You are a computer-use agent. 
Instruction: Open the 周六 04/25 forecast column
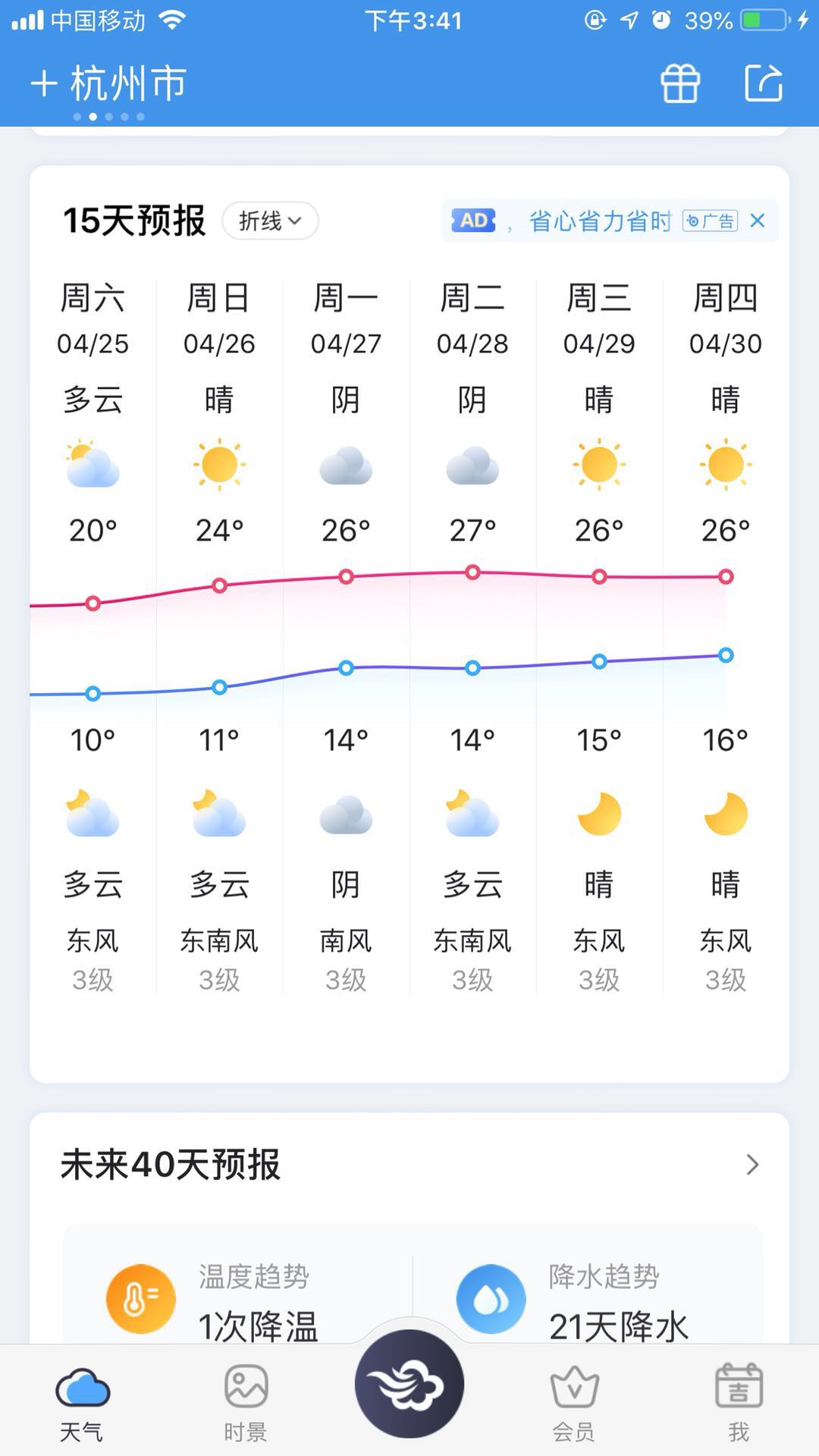pyautogui.click(x=93, y=637)
